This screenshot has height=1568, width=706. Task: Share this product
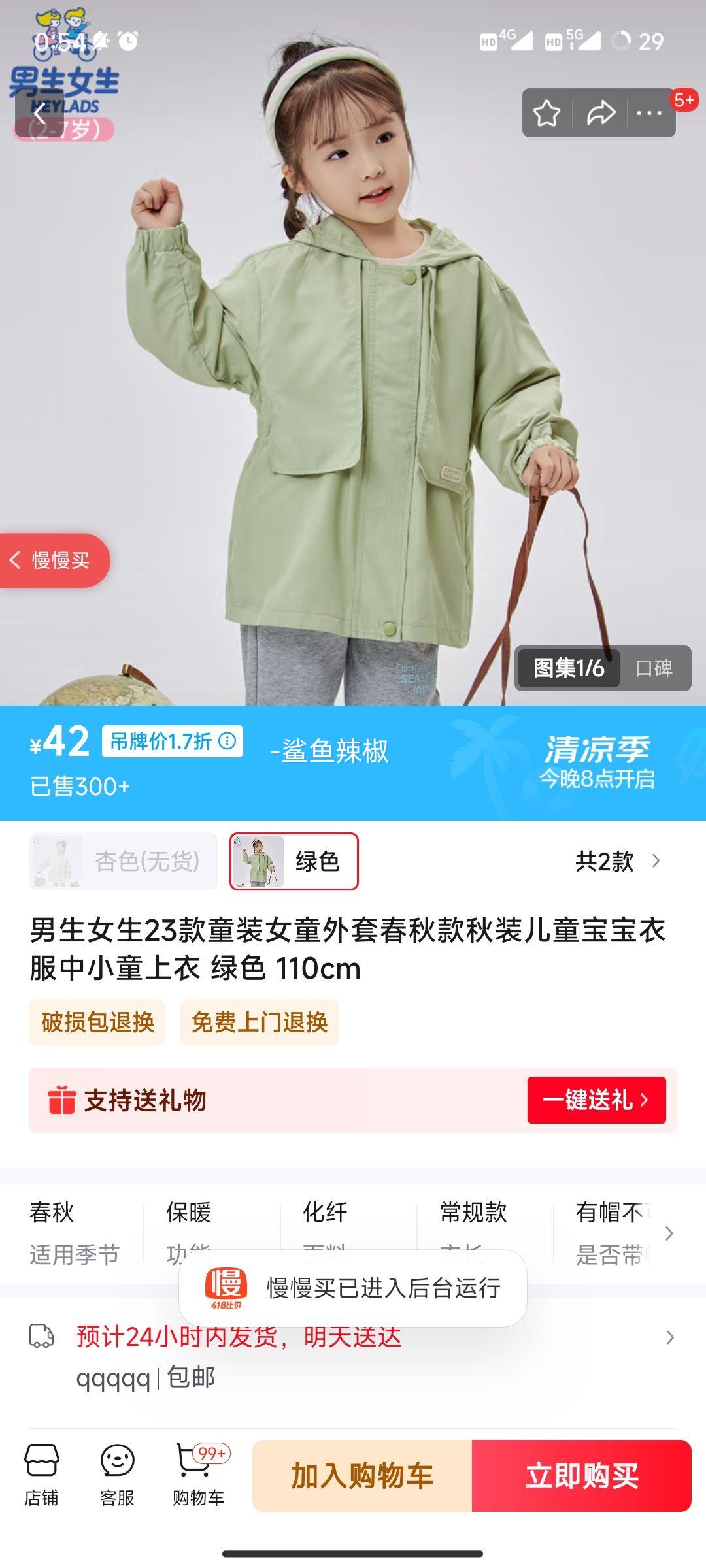click(x=600, y=113)
